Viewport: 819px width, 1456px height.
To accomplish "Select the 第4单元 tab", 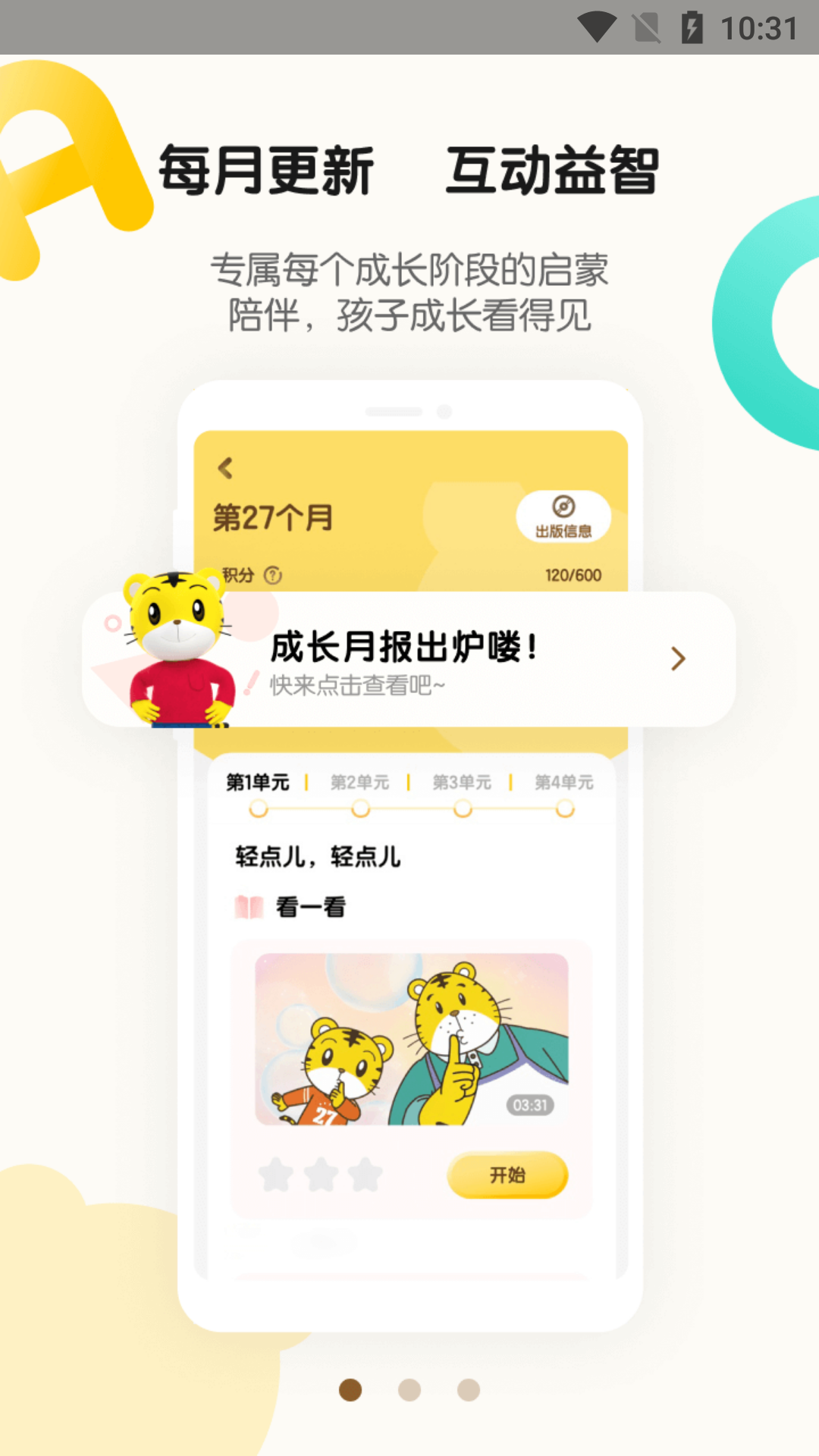I will point(565,782).
